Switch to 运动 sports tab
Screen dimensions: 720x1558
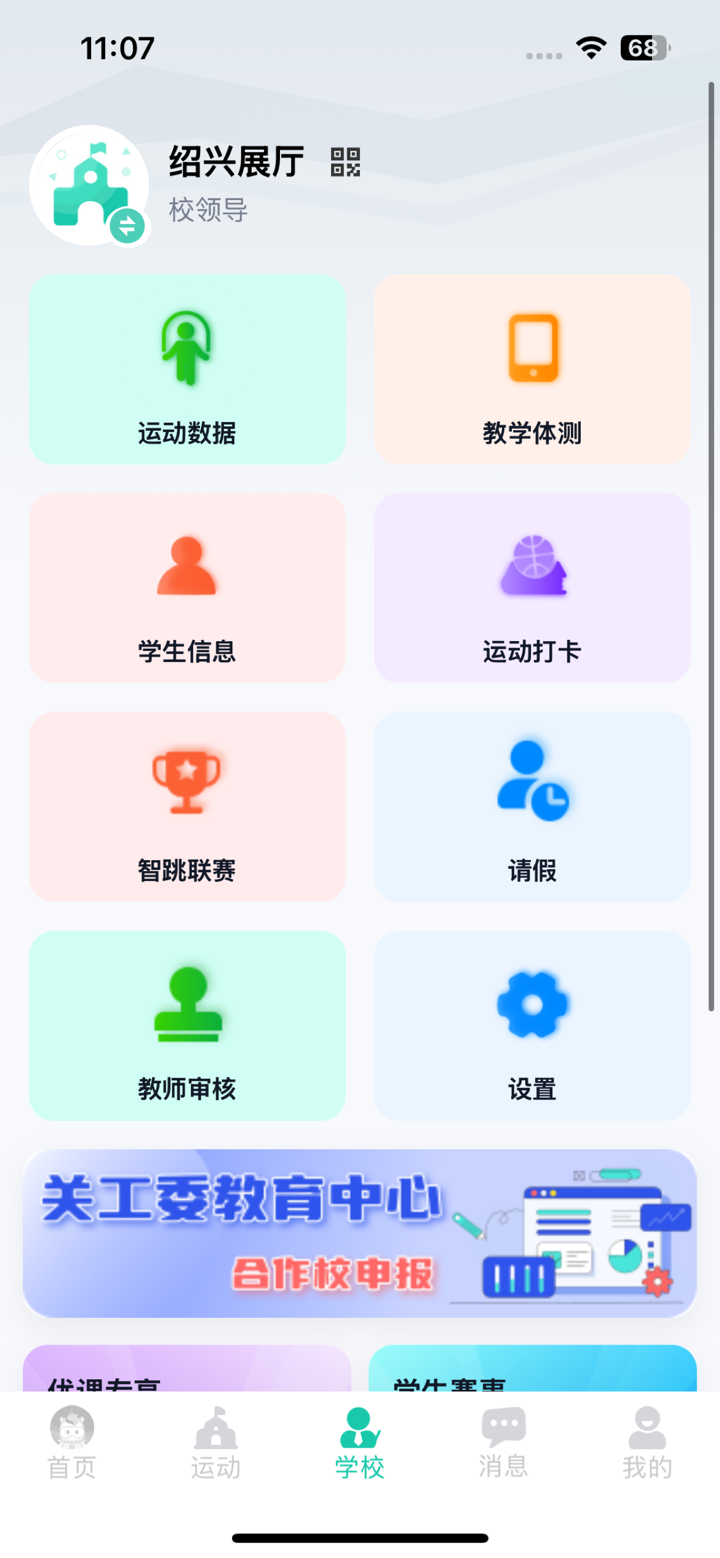tap(214, 1440)
